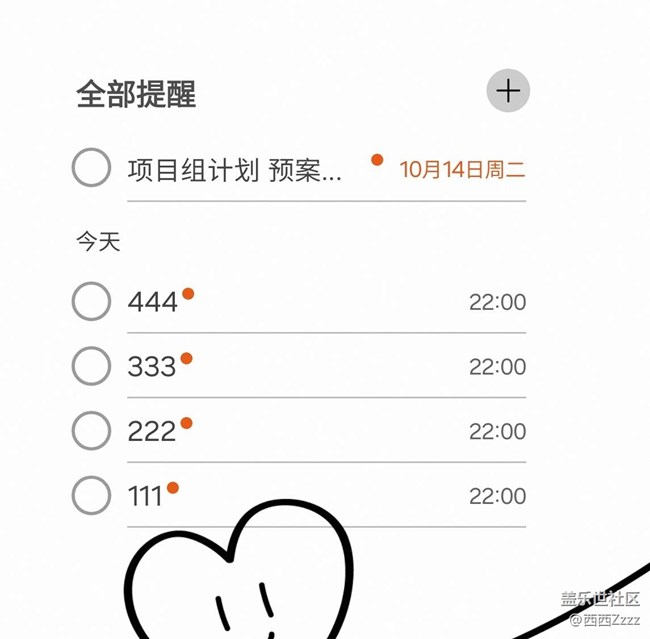
Task: Mark reminder 111 as done
Action: click(x=91, y=495)
